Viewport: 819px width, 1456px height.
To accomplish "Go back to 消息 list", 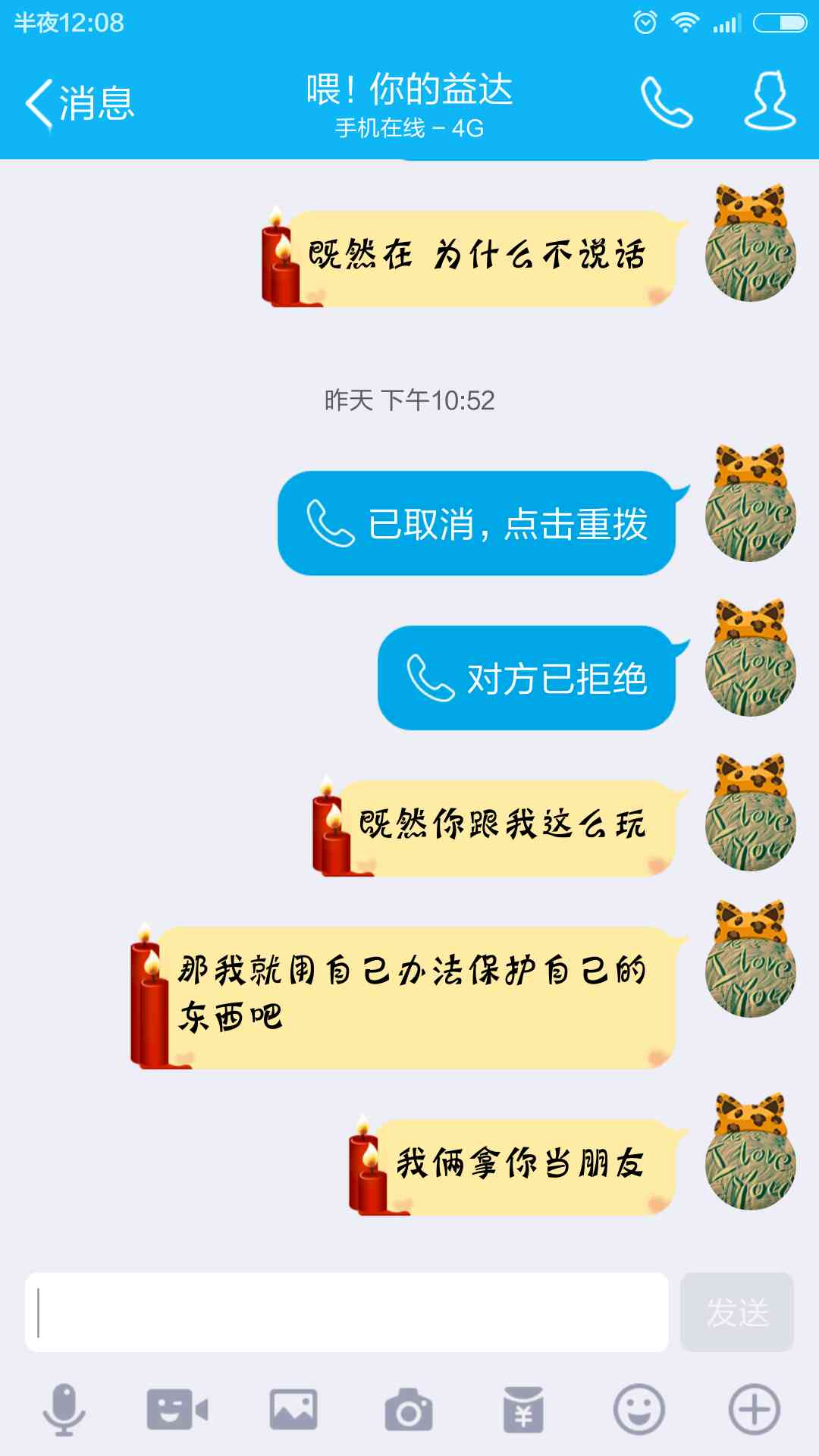I will (80, 102).
